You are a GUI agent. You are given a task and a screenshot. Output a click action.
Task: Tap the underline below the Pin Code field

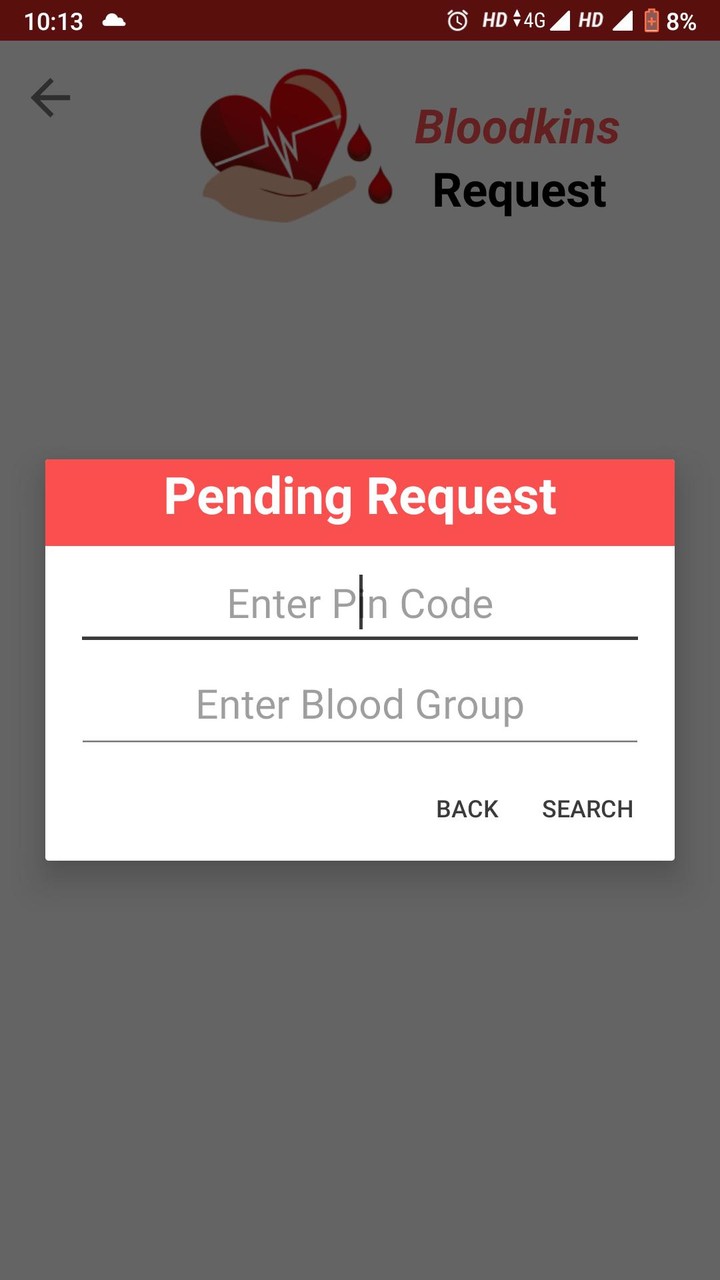360,635
